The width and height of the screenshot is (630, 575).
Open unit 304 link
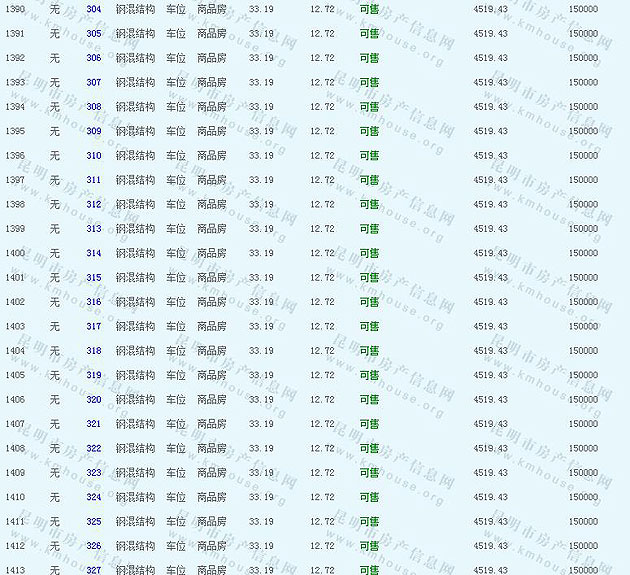(94, 9)
